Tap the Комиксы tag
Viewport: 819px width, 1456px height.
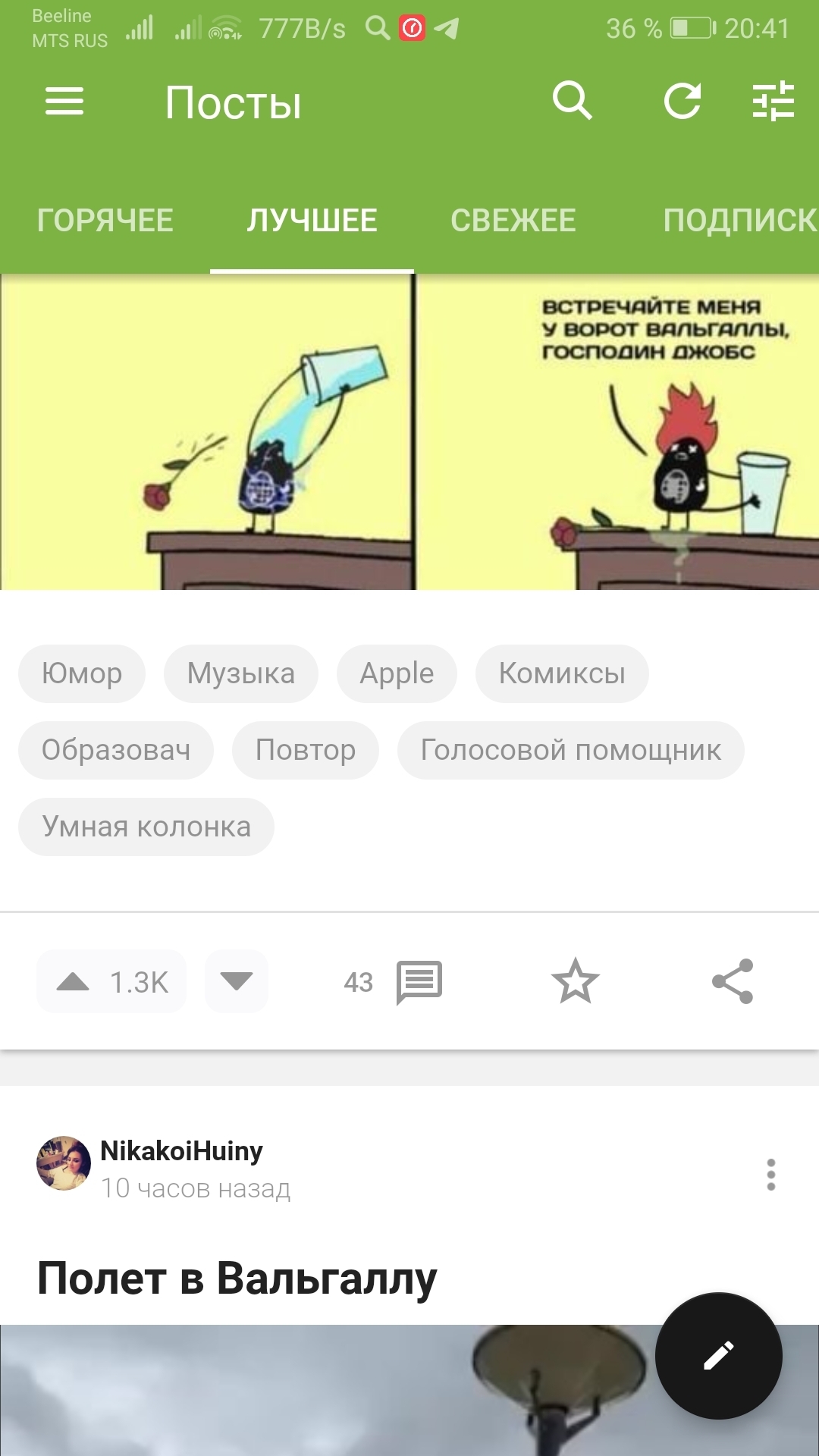tap(562, 673)
